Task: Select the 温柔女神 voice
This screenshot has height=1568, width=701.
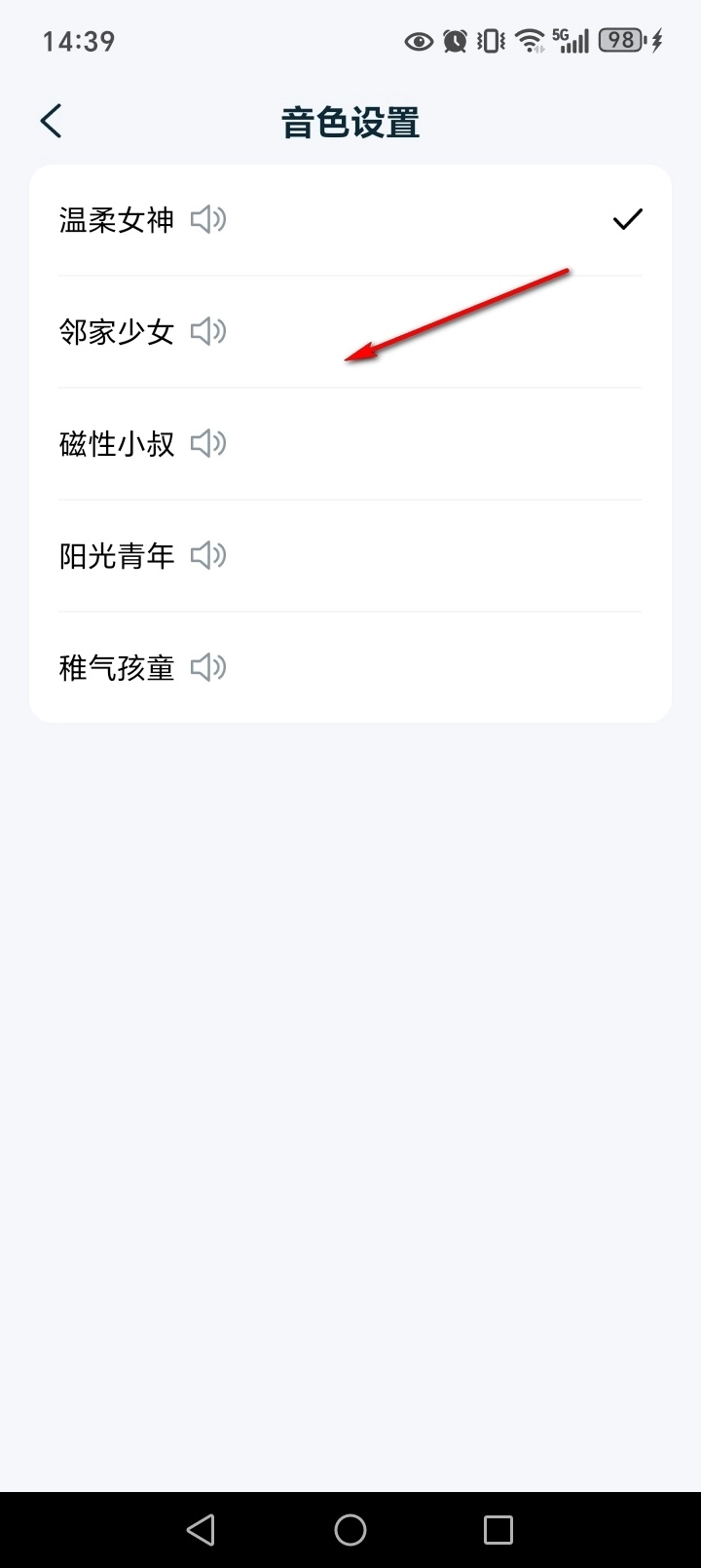Action: [117, 220]
